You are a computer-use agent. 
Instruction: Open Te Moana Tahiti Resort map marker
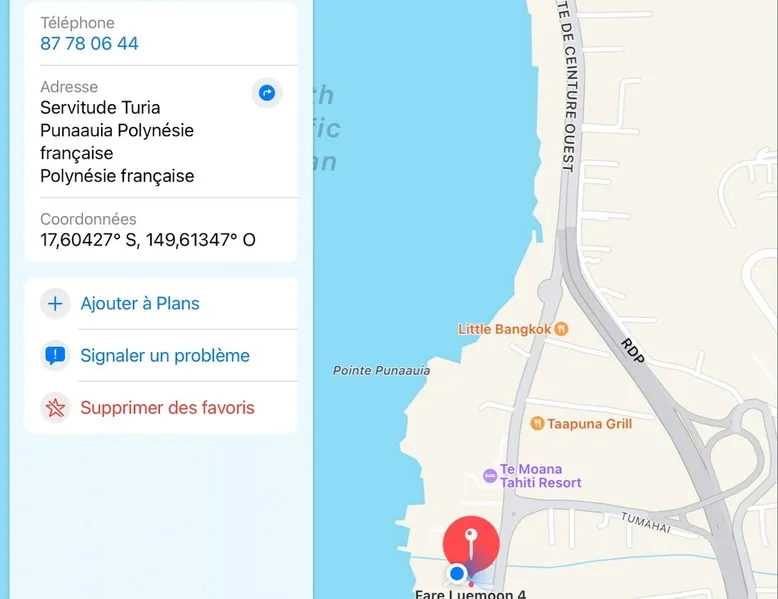490,475
